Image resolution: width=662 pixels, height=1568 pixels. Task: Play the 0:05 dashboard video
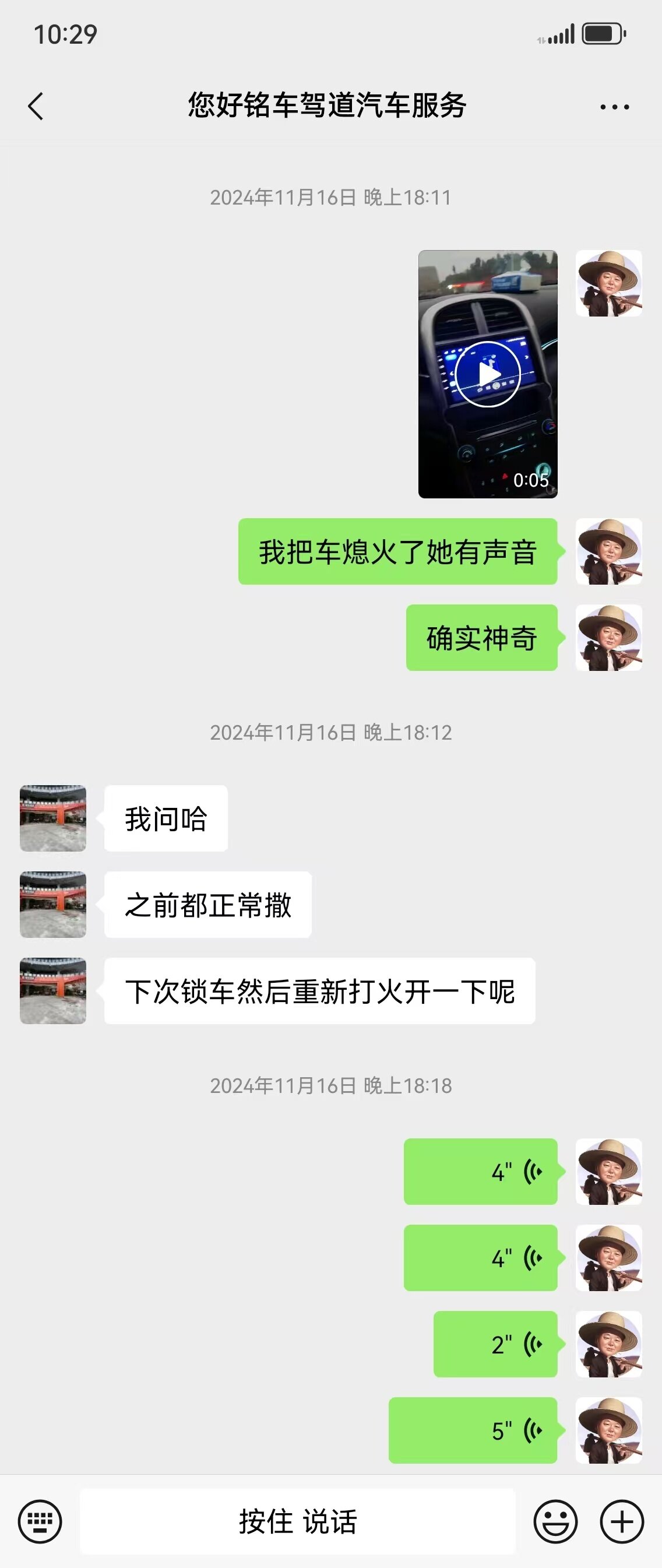tap(487, 374)
